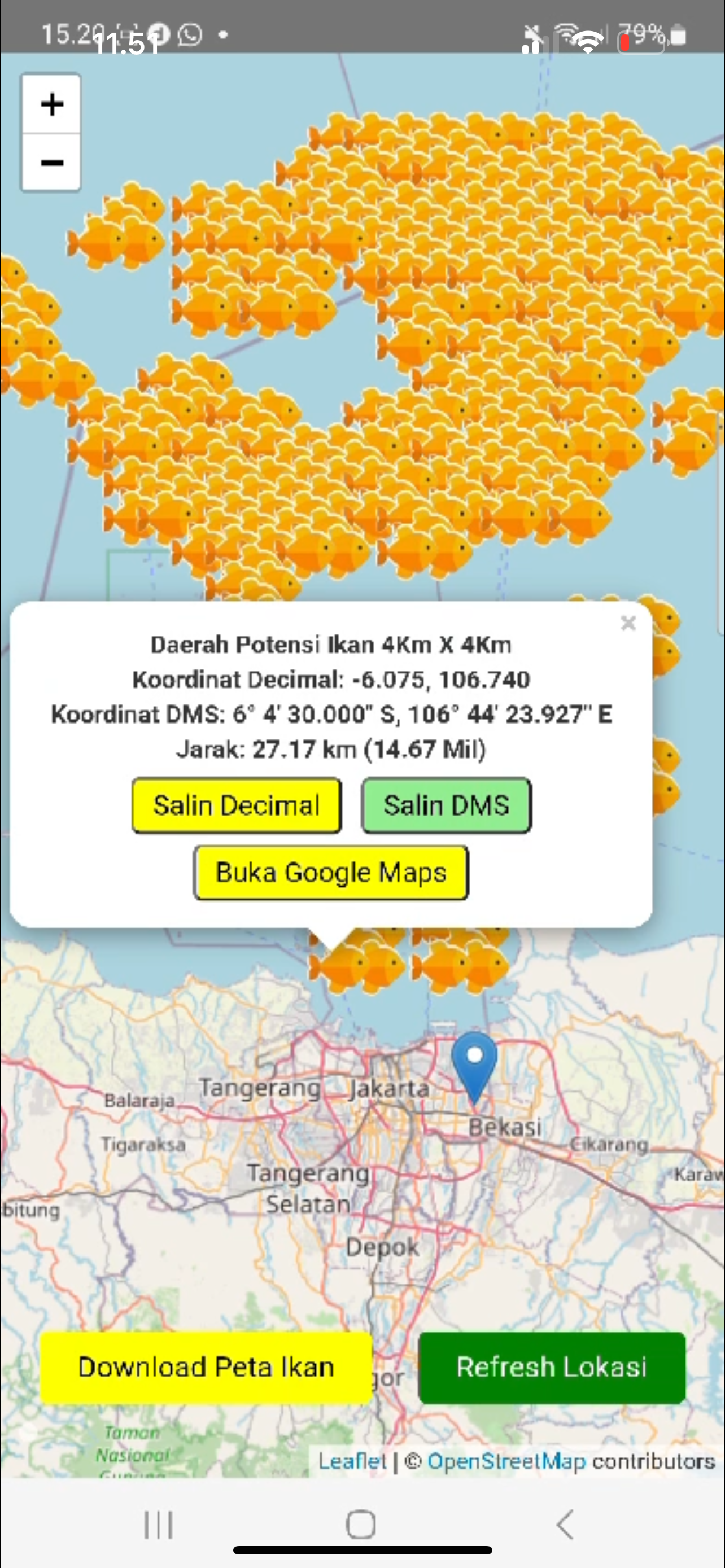Tap Download Peta Ikan
Viewport: 725px width, 1568px height.
206,1367
